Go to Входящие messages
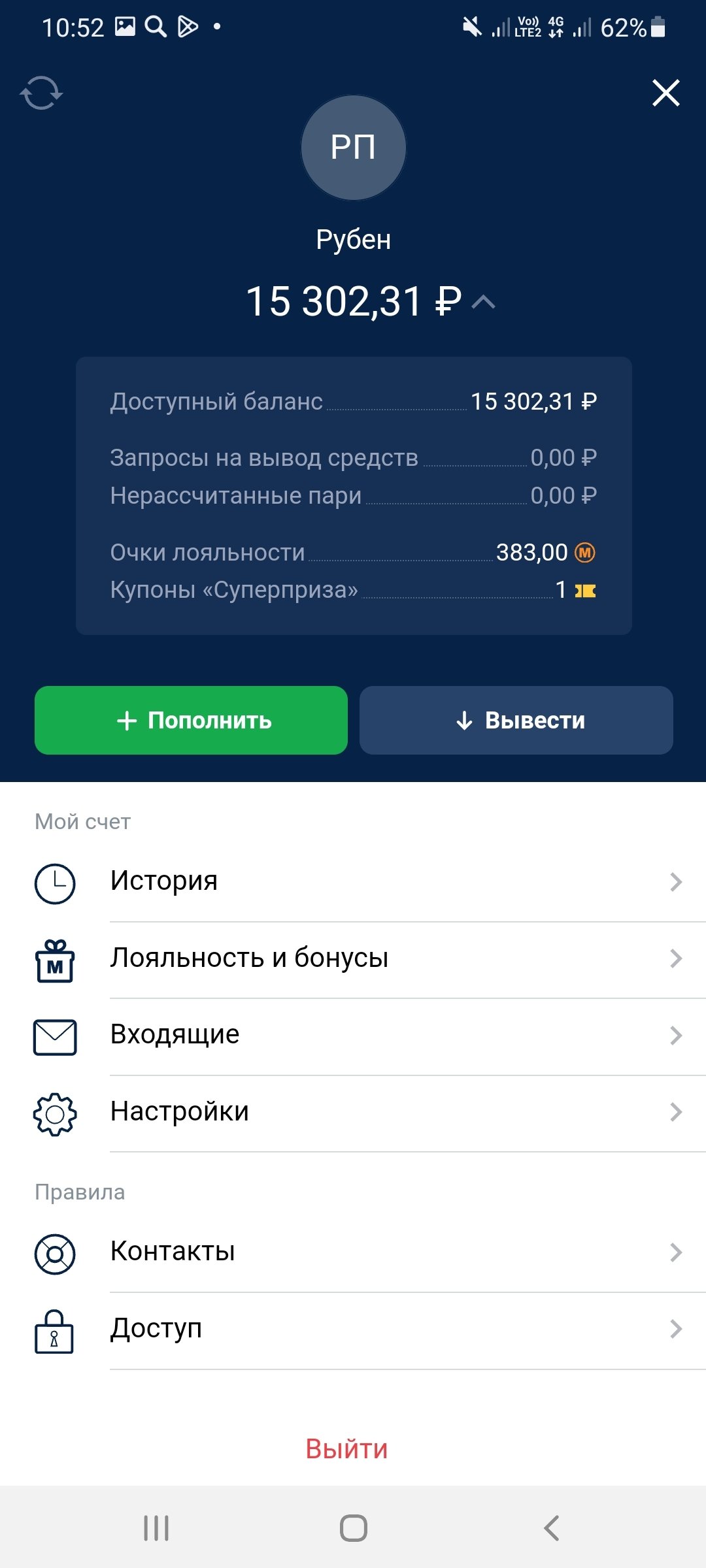 [353, 1036]
